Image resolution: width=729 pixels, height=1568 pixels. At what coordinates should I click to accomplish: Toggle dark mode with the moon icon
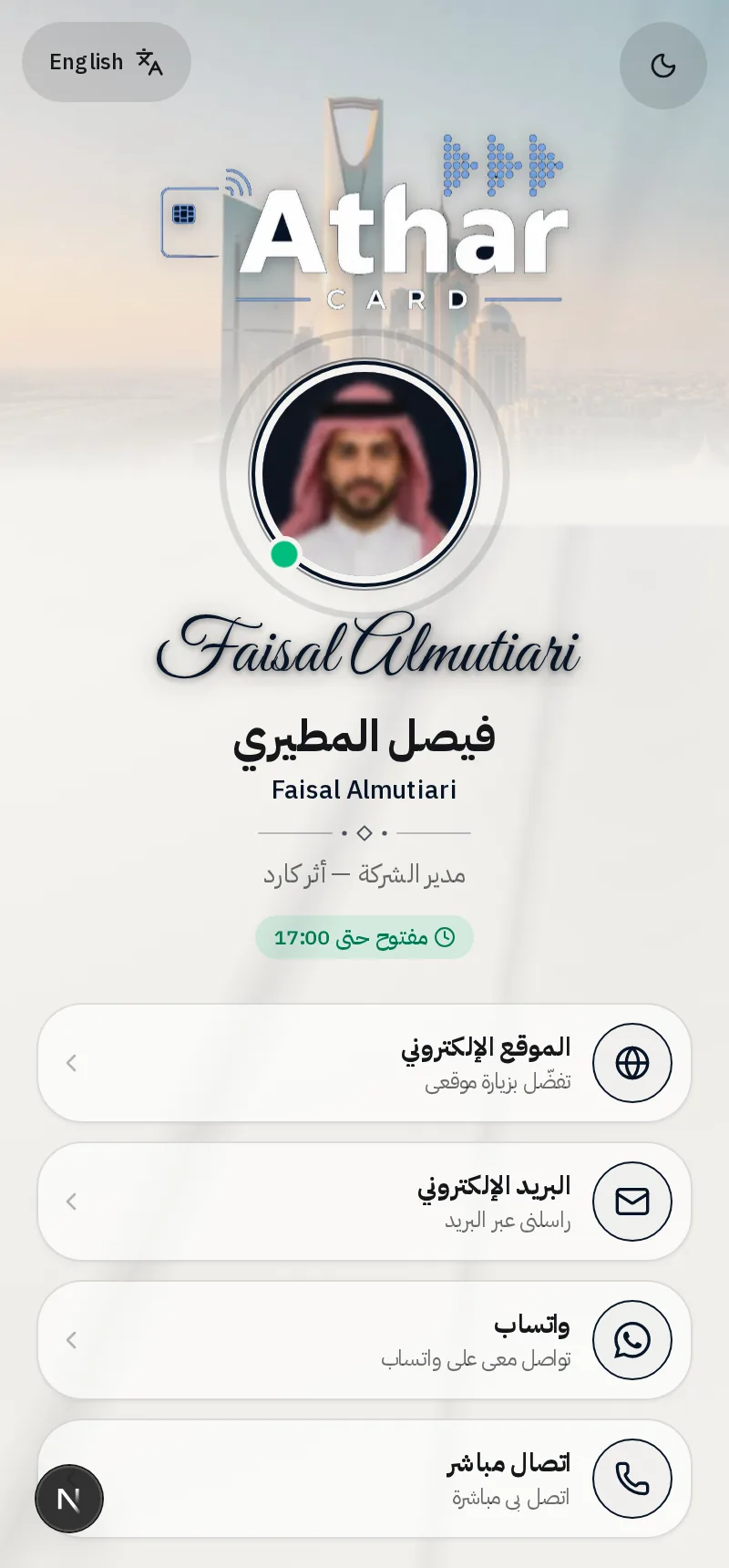[x=663, y=66]
